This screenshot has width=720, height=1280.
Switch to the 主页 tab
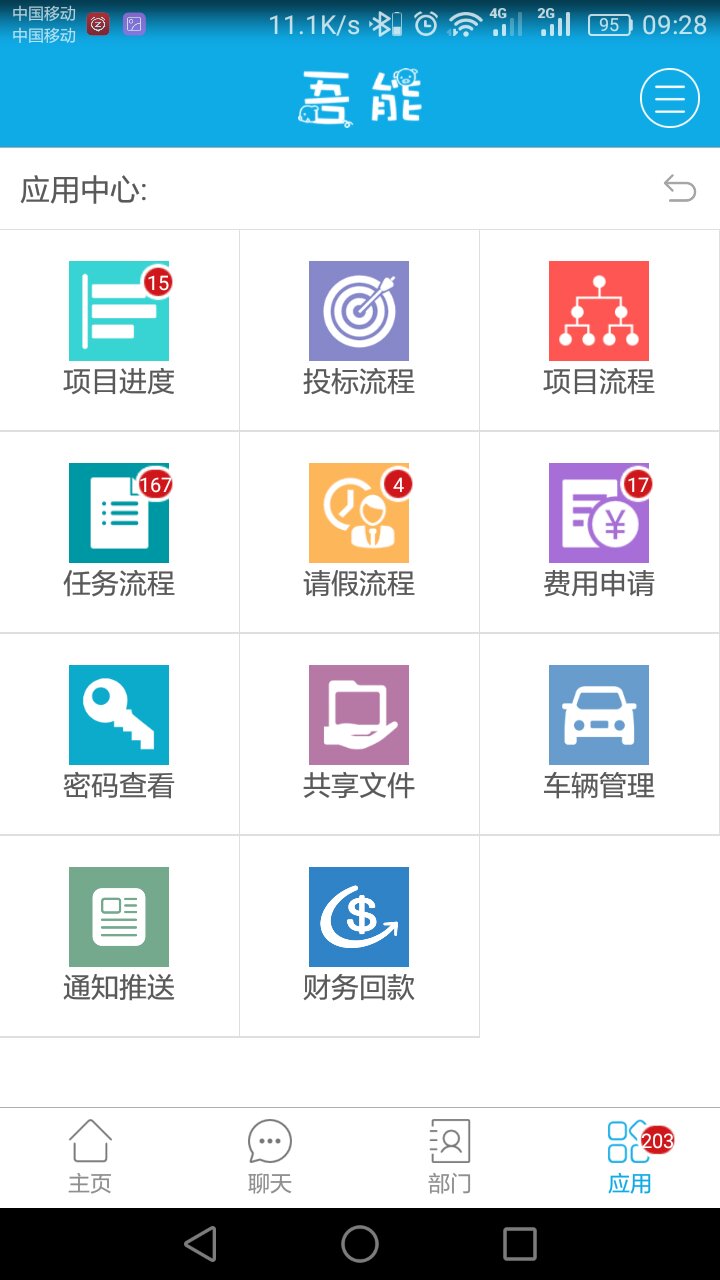coord(90,1157)
